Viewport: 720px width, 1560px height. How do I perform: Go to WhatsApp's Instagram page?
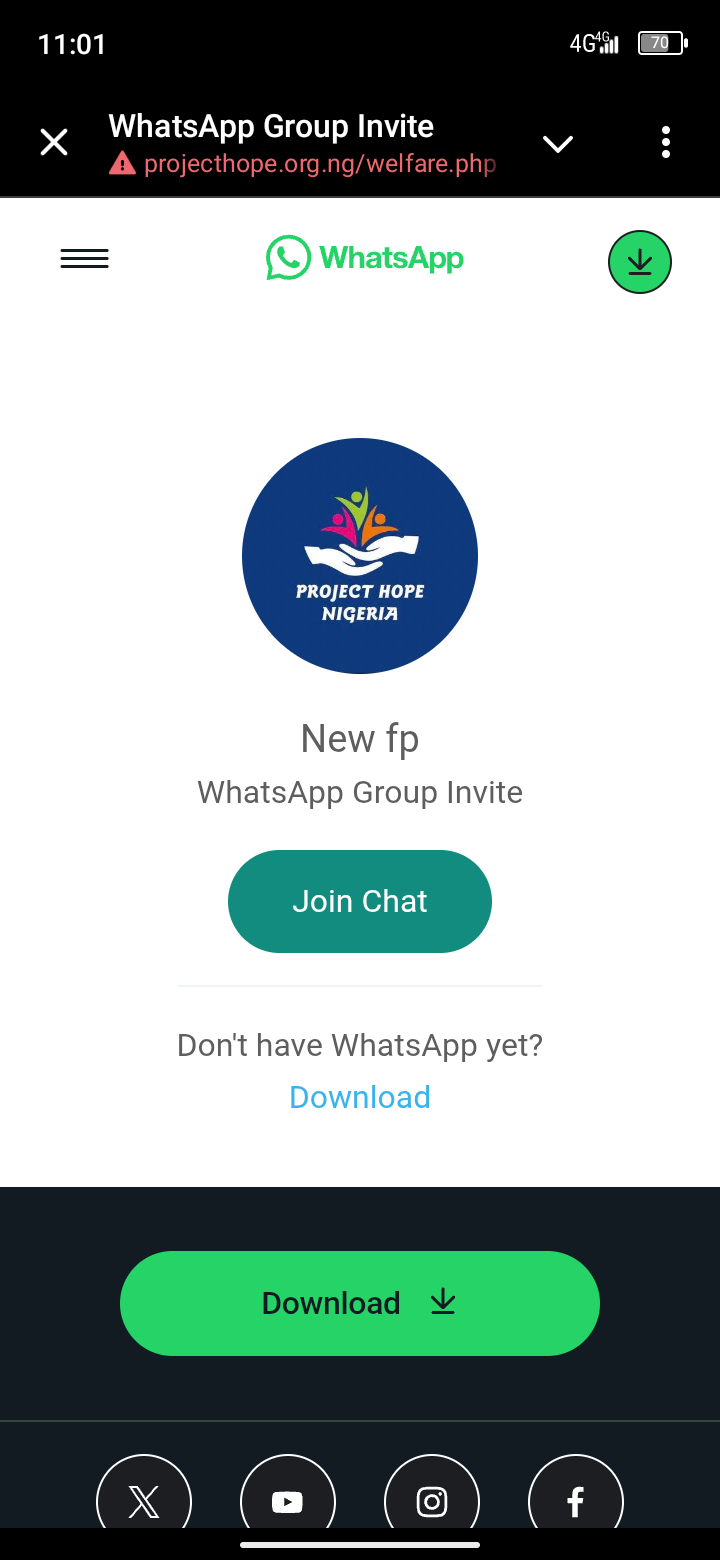pyautogui.click(x=432, y=1500)
